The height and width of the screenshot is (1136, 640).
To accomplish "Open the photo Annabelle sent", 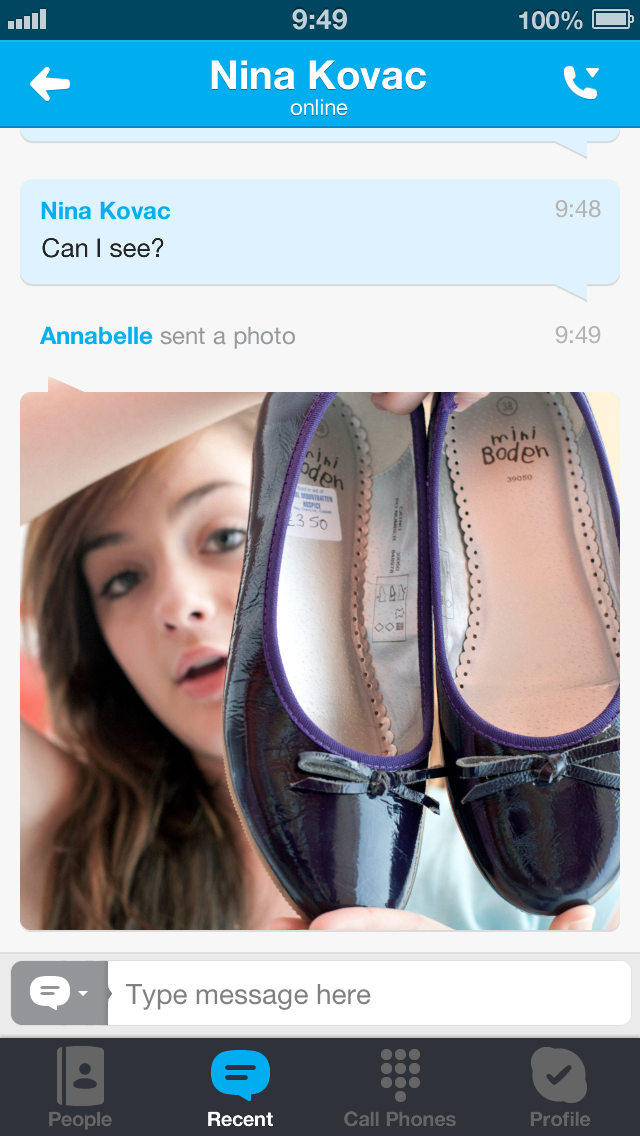I will click(x=320, y=660).
